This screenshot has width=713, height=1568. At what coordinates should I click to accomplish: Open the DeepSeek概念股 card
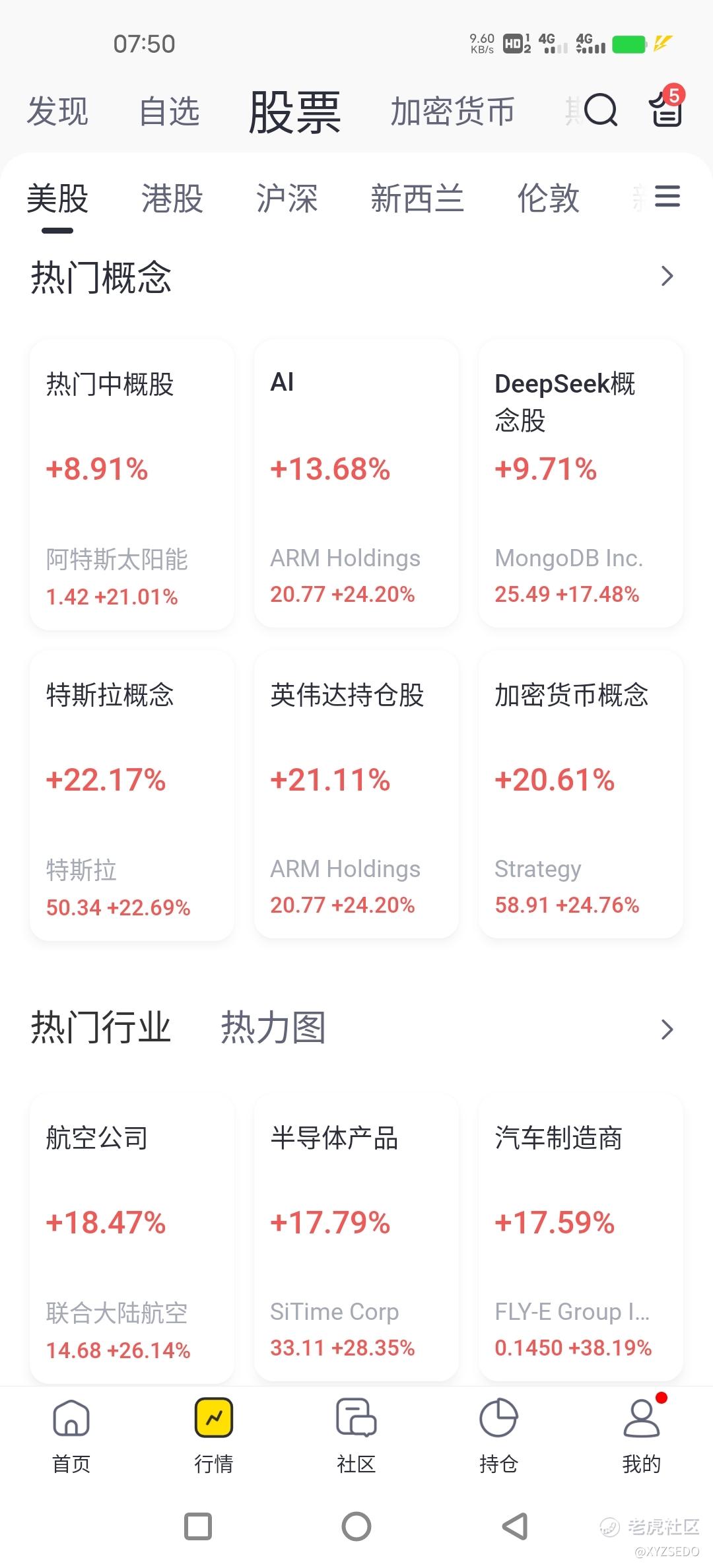point(581,483)
